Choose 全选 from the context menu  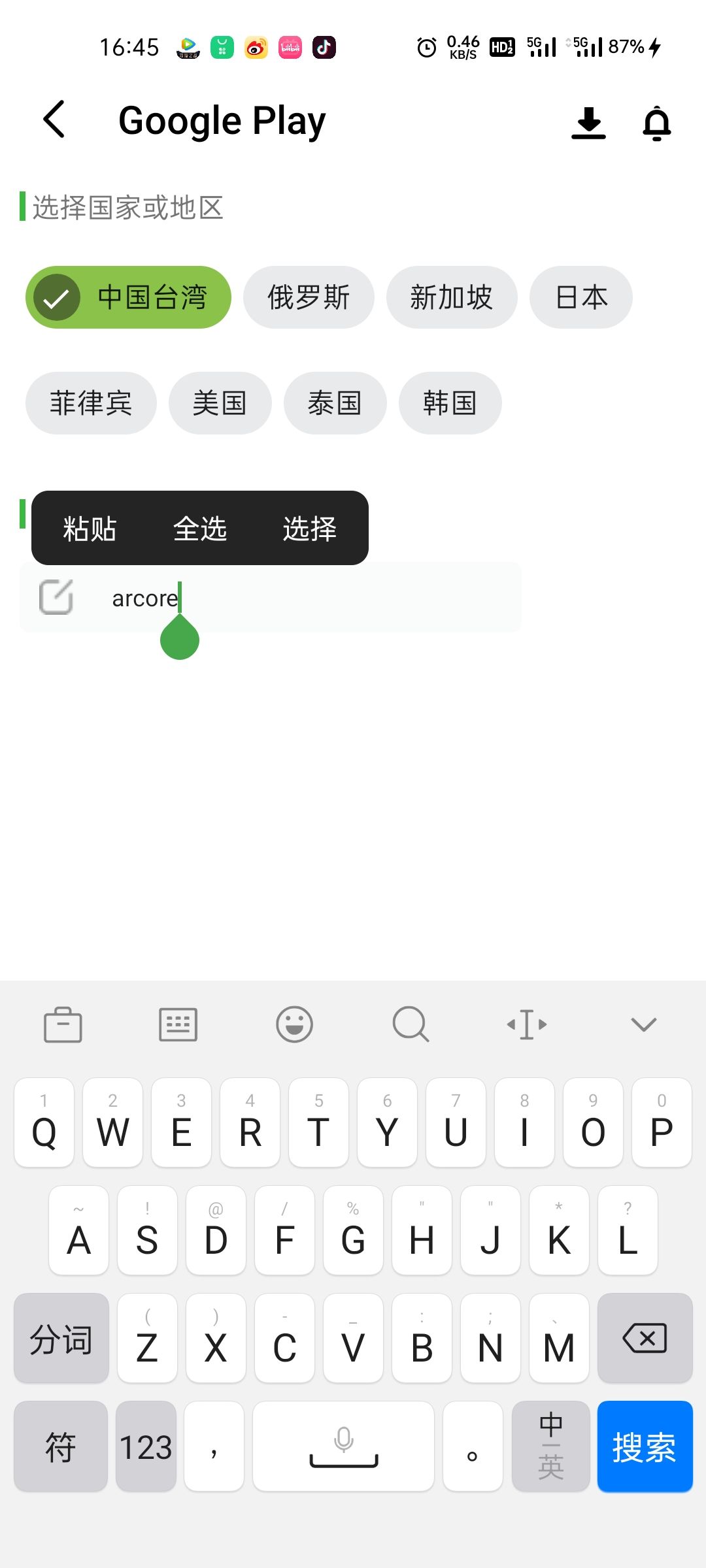tap(199, 528)
